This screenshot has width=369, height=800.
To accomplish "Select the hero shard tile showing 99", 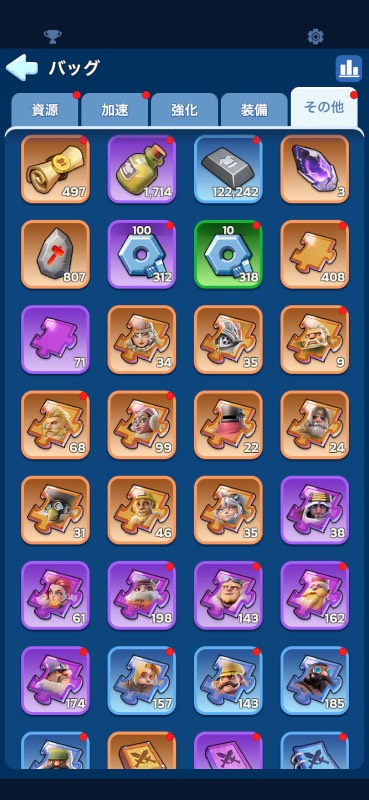I will [142, 424].
